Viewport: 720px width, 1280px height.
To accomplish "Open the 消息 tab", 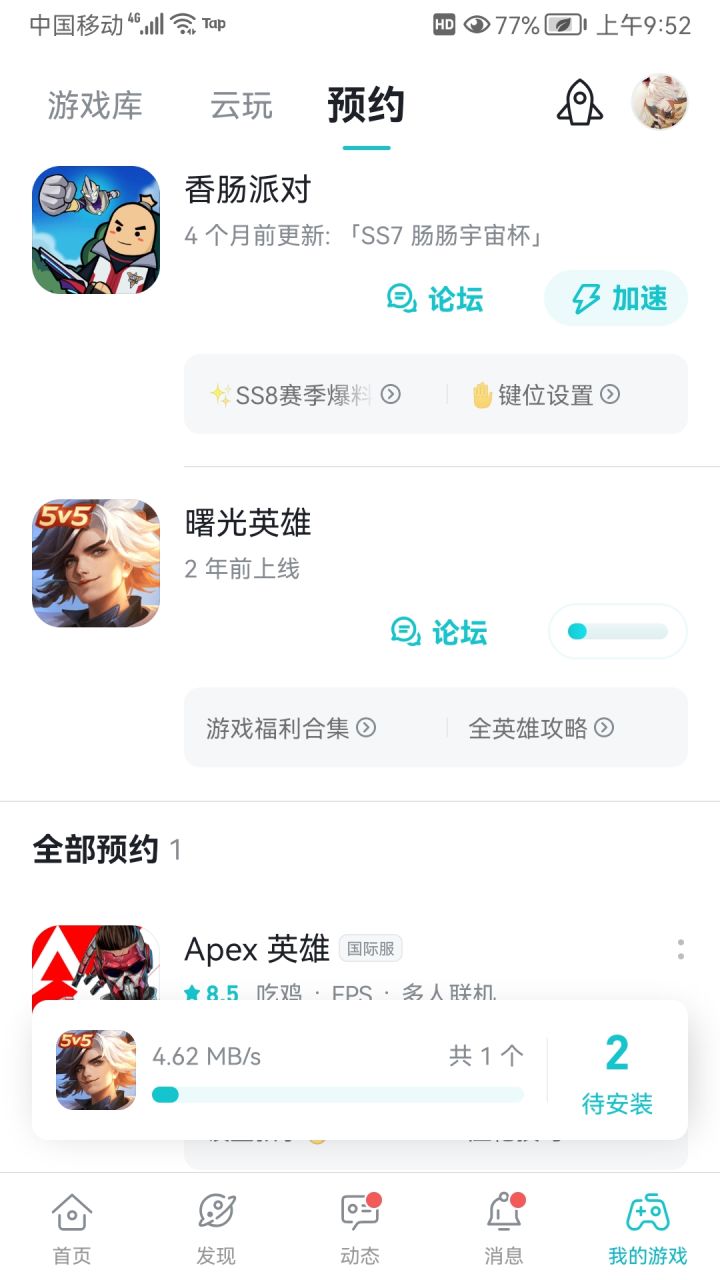I will coord(504,1228).
